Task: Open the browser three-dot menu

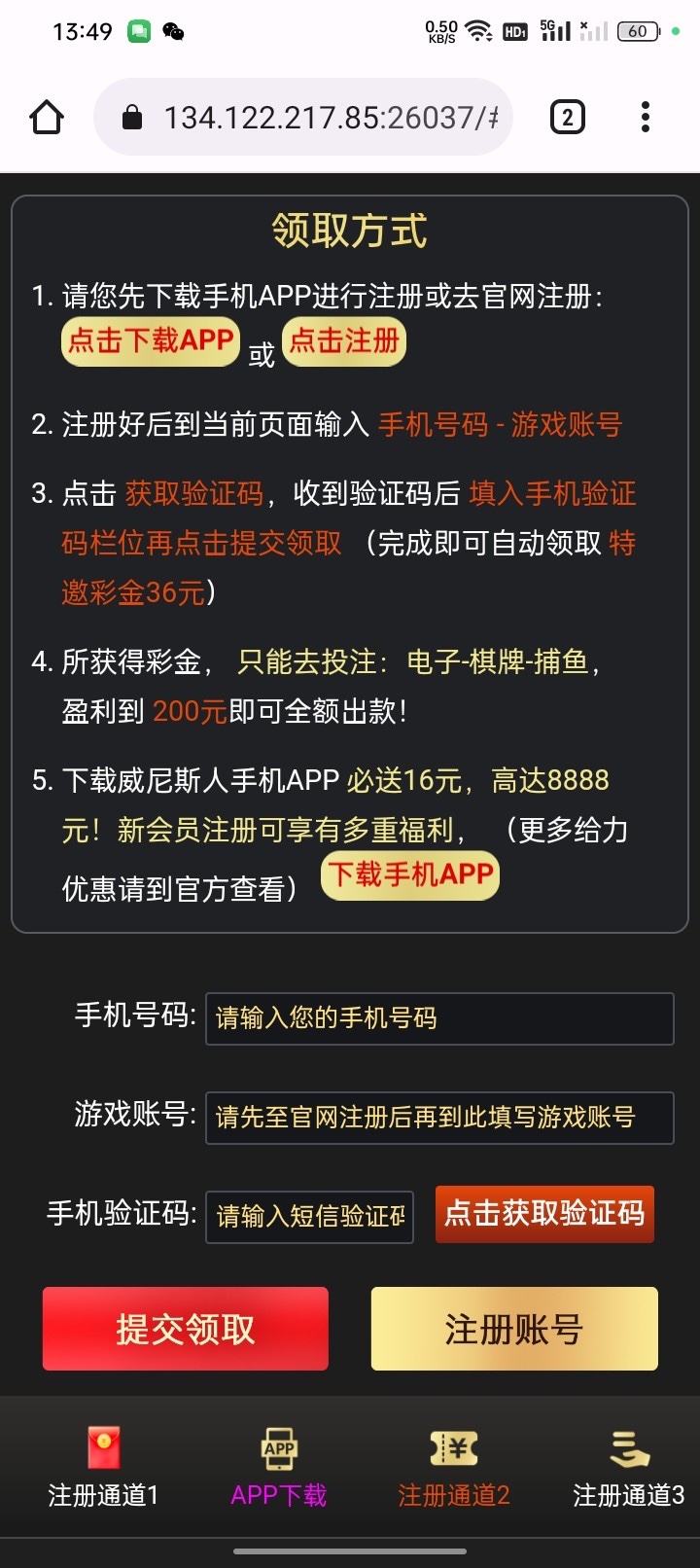Action: pyautogui.click(x=645, y=116)
